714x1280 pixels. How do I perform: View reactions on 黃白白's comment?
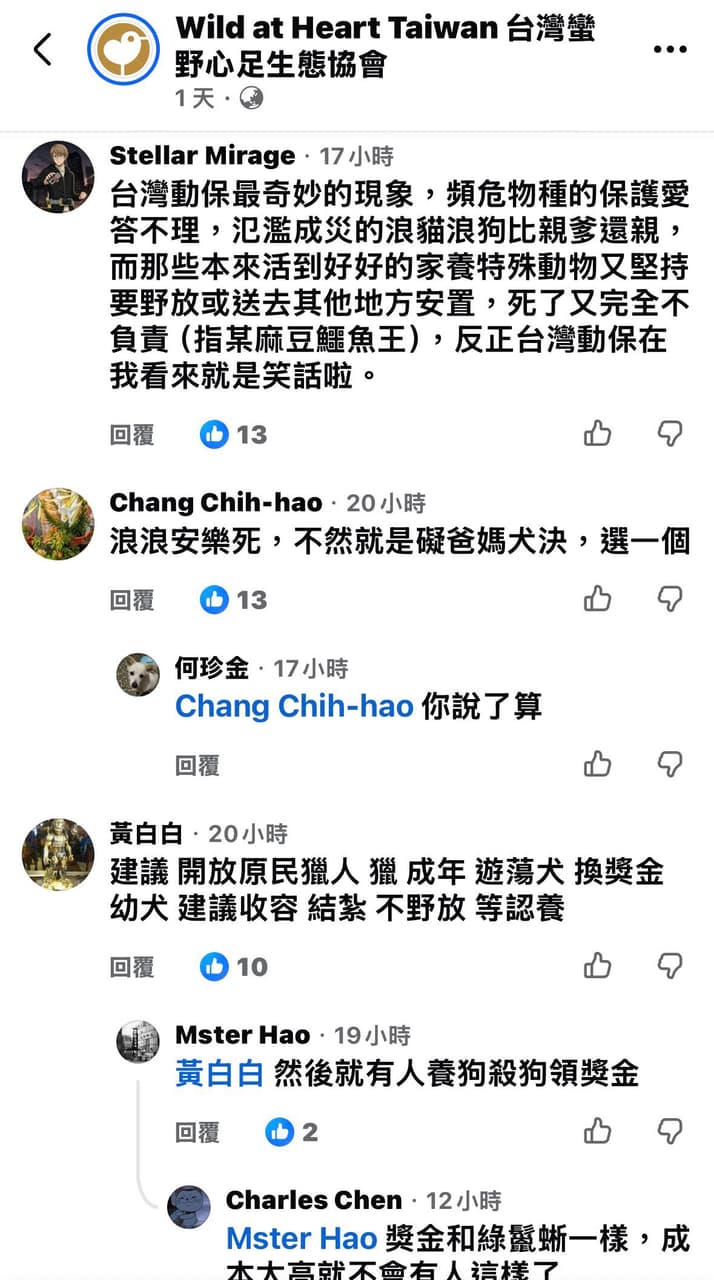[234, 967]
